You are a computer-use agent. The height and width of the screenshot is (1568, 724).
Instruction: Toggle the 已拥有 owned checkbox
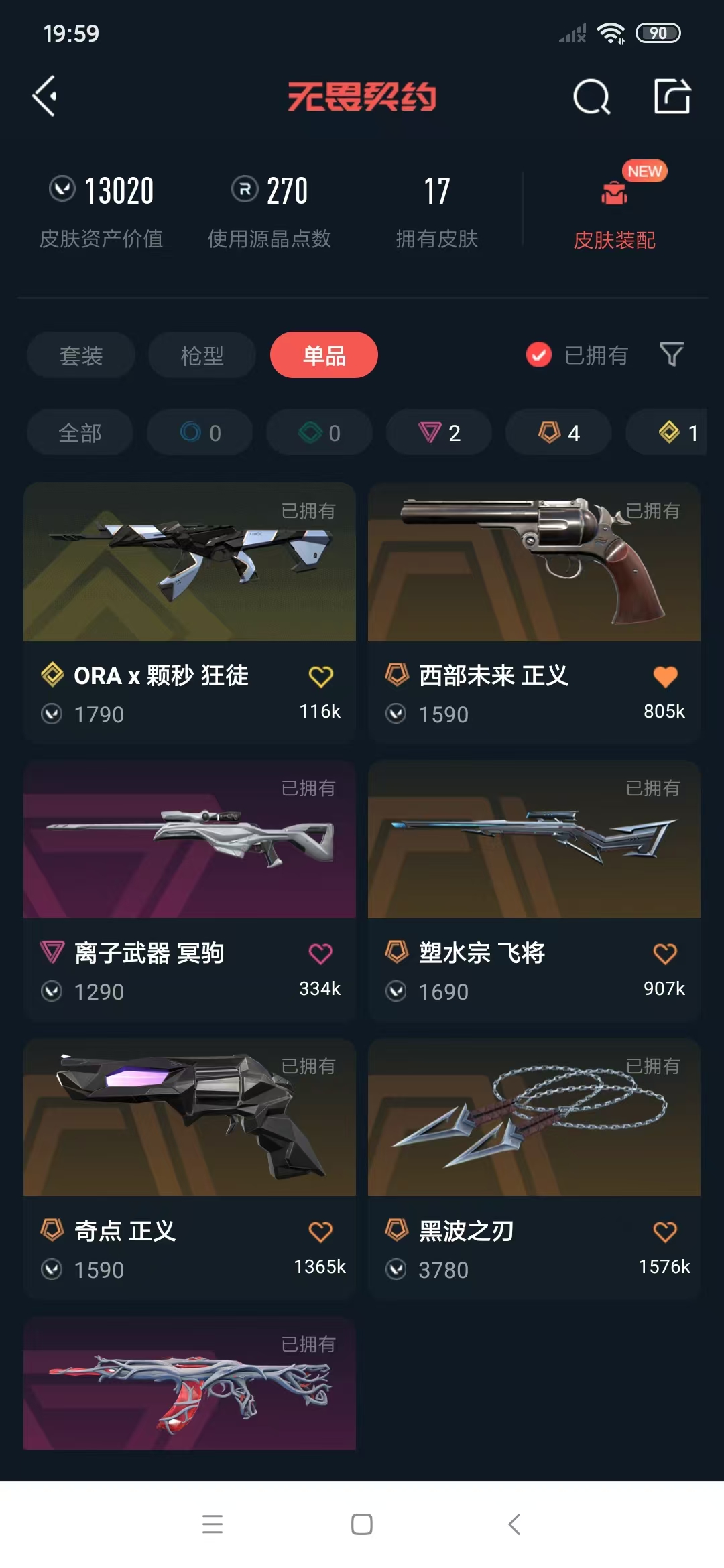[x=539, y=354]
